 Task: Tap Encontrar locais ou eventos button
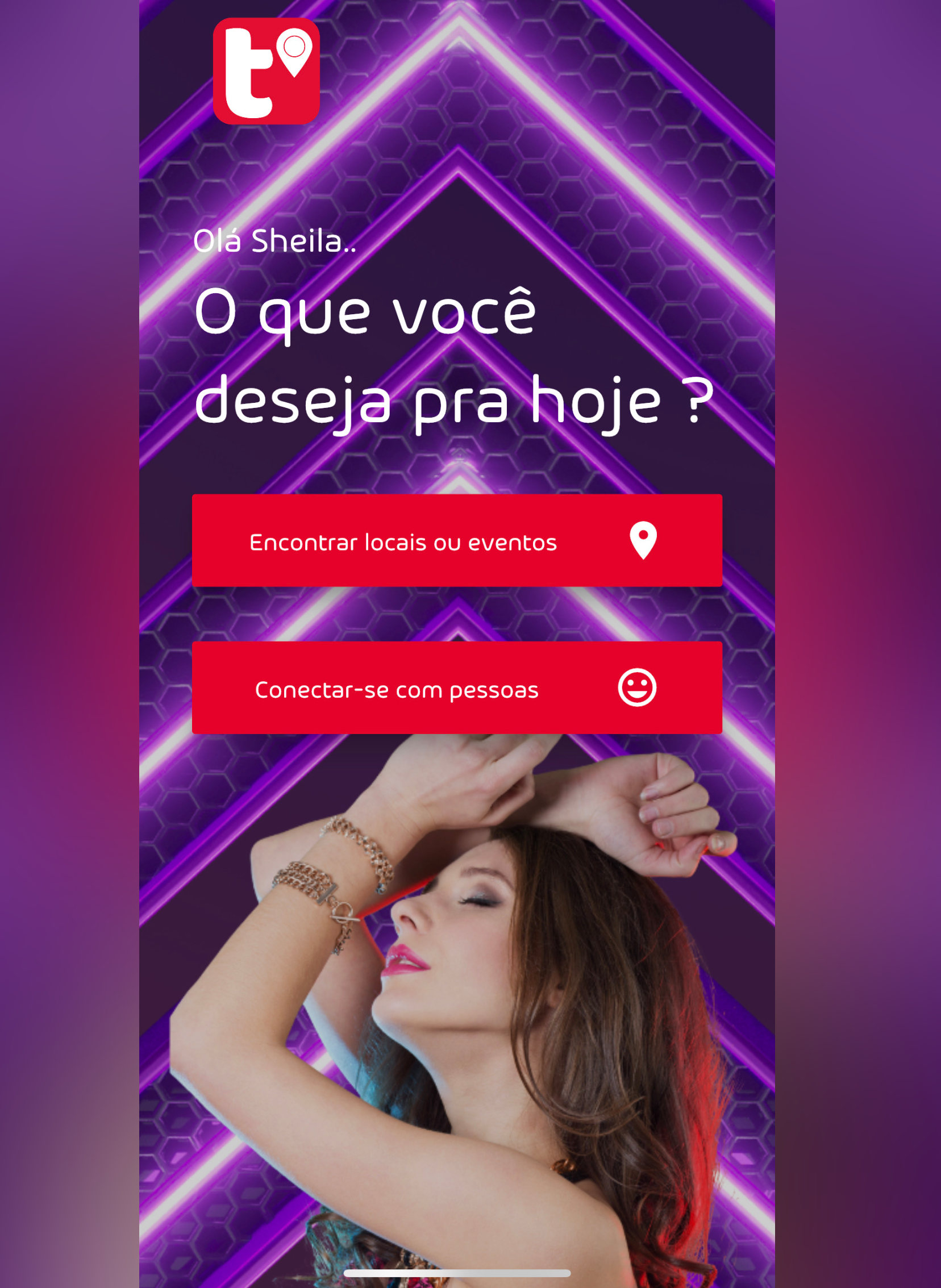[457, 540]
